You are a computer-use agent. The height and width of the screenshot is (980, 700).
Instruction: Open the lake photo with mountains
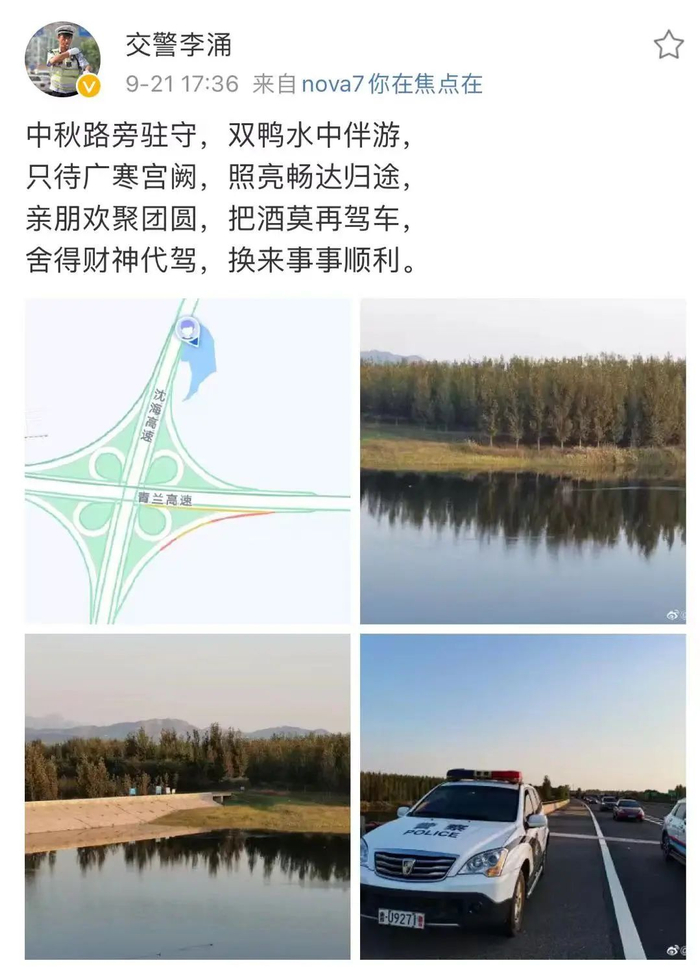pyautogui.click(x=188, y=796)
